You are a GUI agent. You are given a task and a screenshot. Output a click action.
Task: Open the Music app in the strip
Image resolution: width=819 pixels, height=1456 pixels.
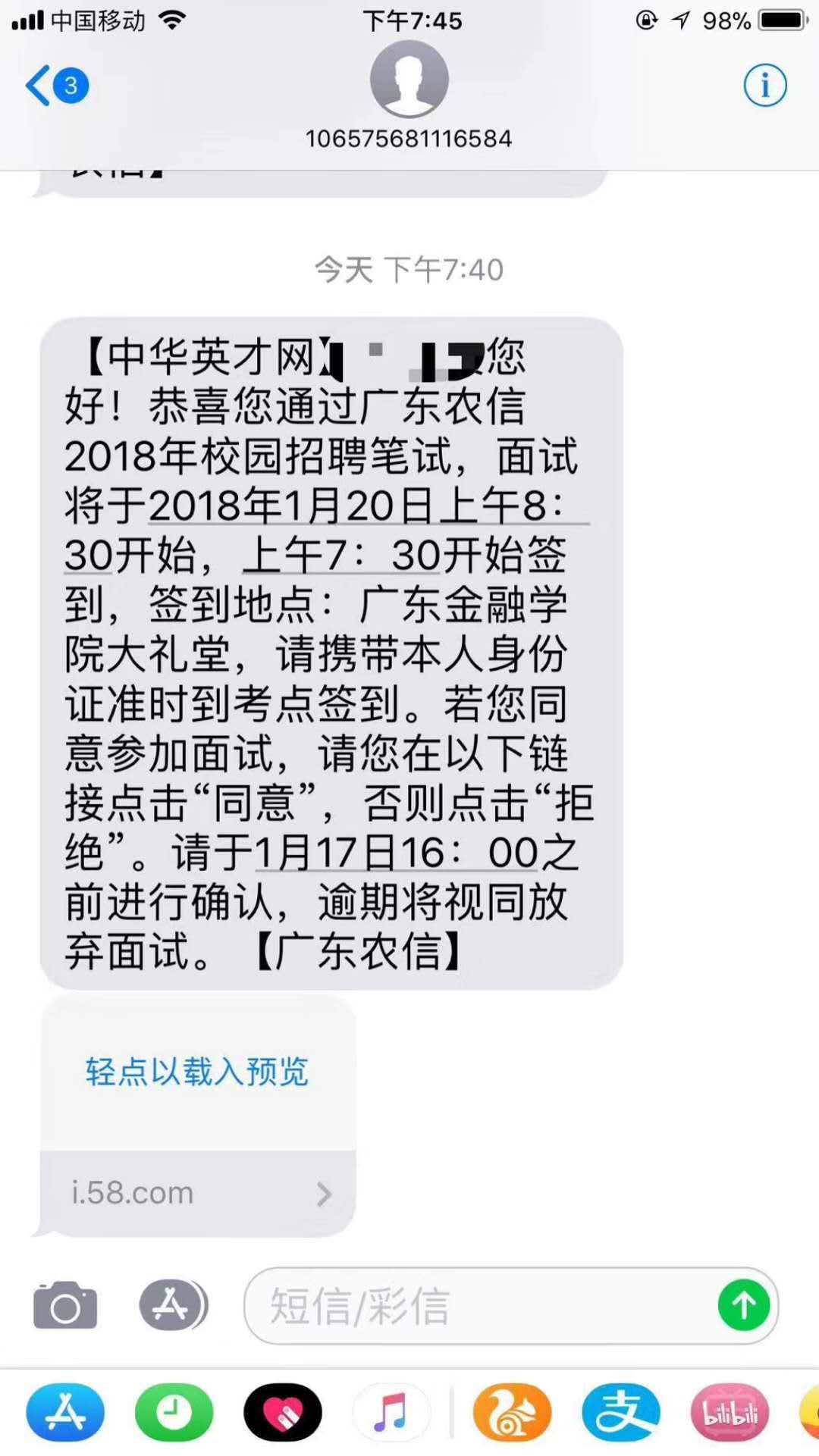(391, 1413)
